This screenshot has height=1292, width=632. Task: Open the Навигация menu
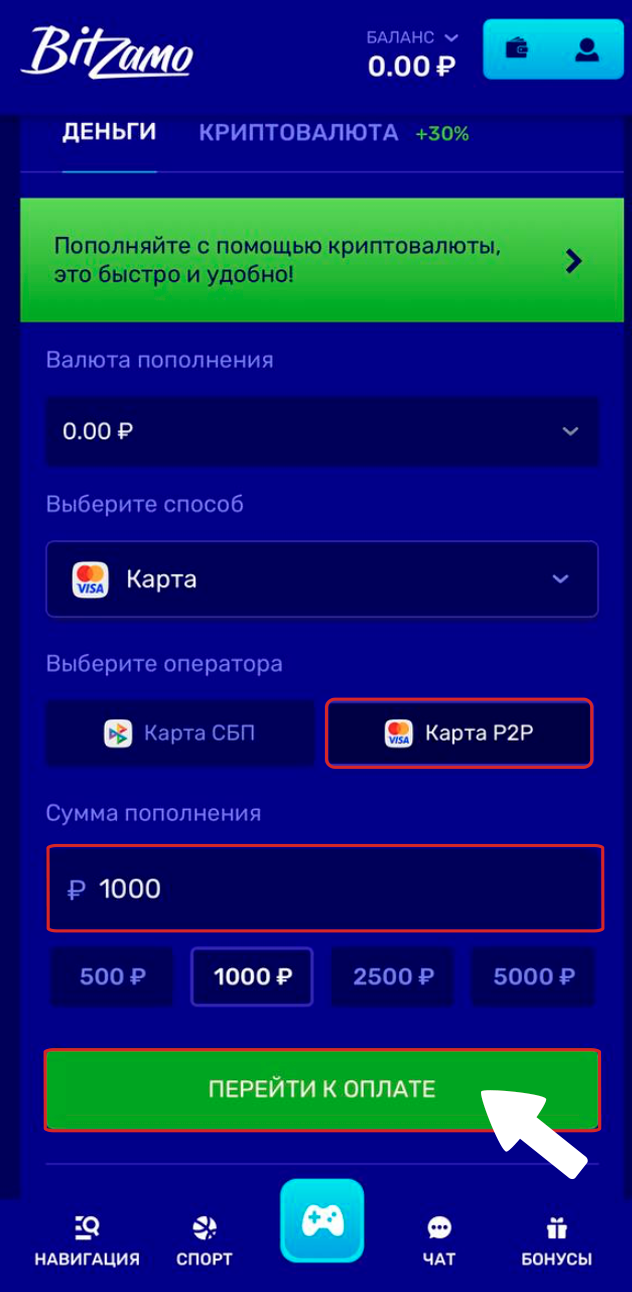pyautogui.click(x=87, y=1242)
